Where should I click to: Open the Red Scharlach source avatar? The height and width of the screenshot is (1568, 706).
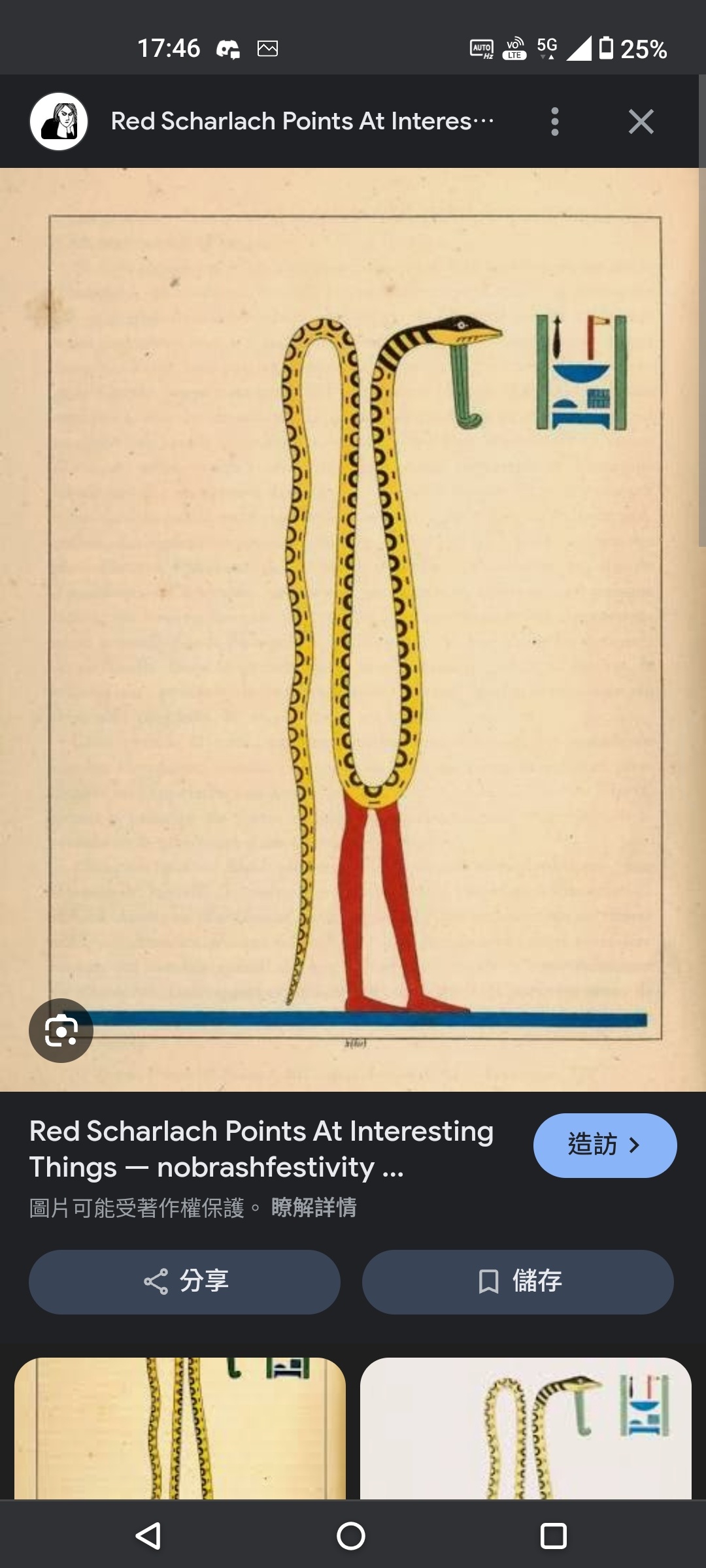(59, 122)
